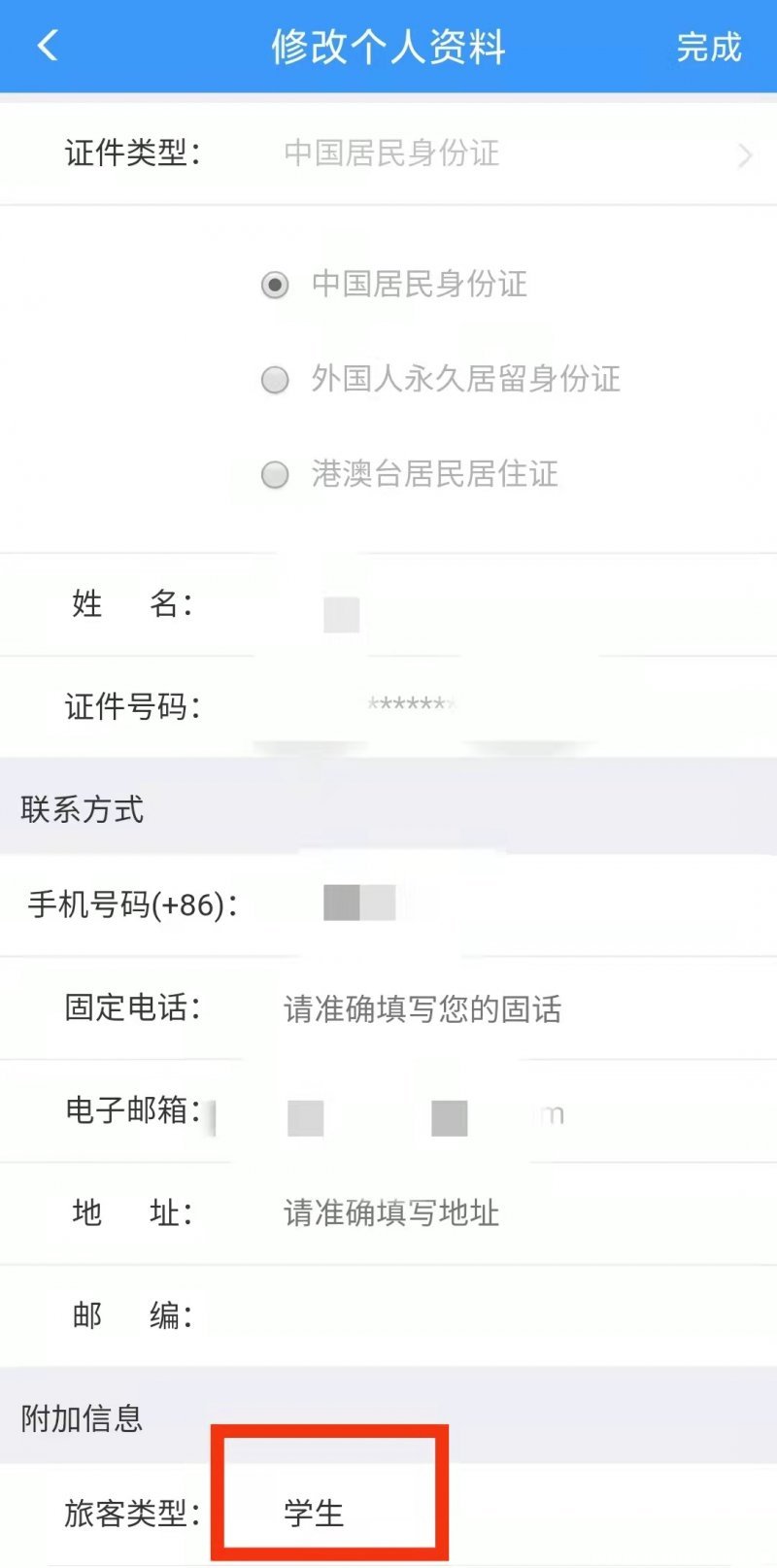The image size is (777, 1568).
Task: Choose 外国人永久居留身份证 option
Action: (x=276, y=379)
